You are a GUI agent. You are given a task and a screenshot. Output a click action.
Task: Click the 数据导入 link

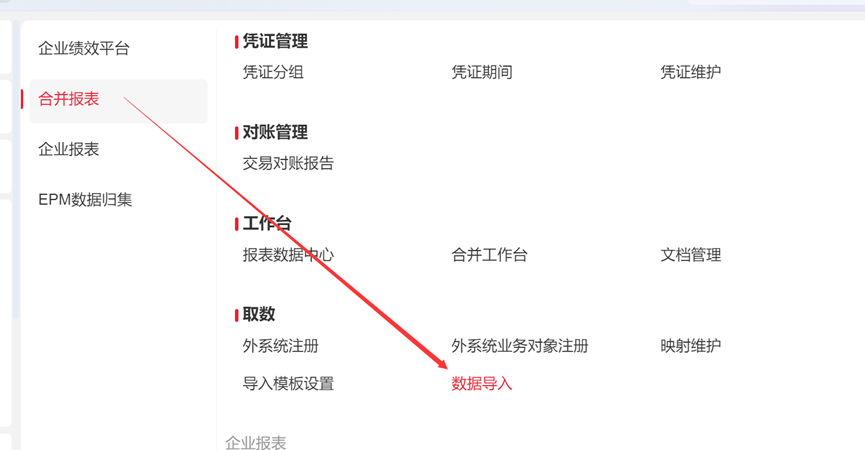point(482,384)
